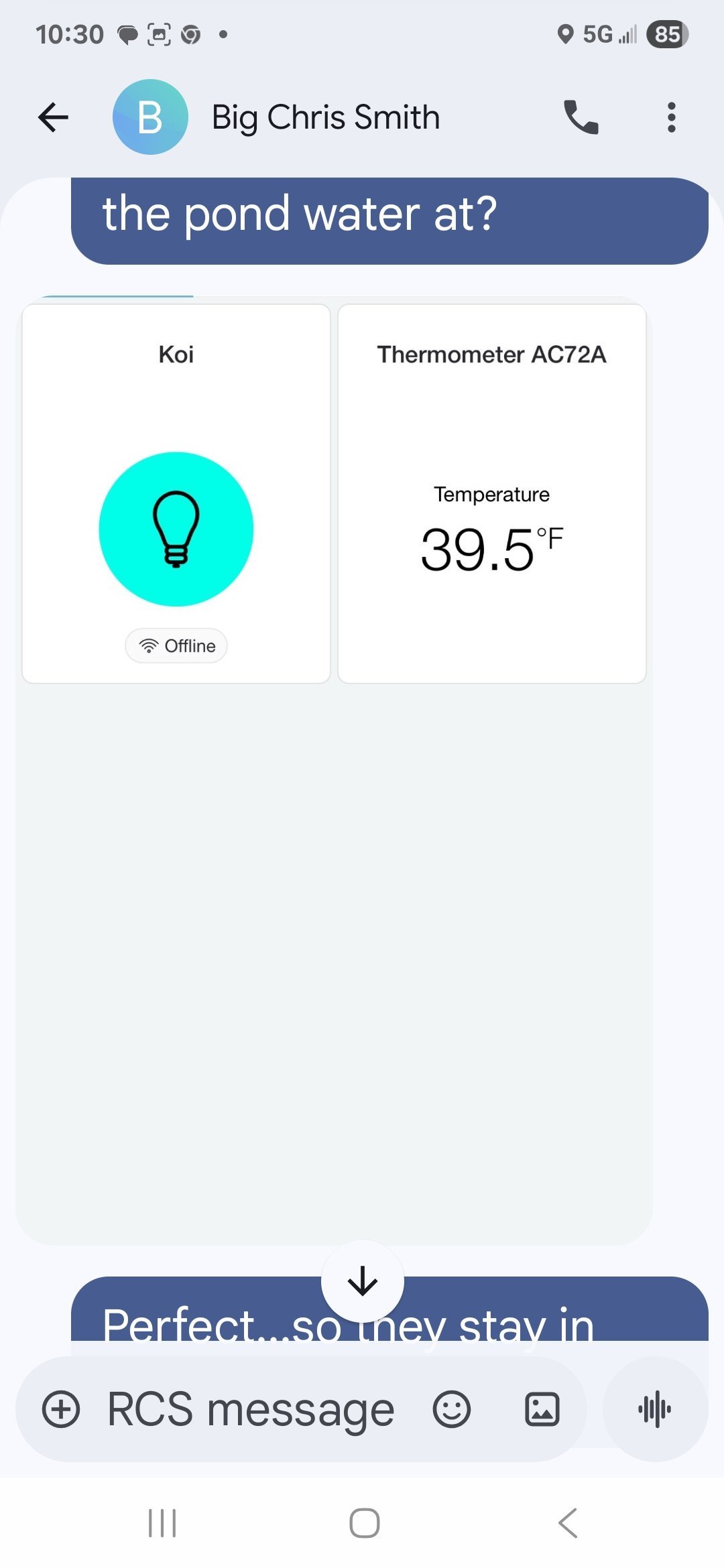Go to the home screen

(x=364, y=1523)
